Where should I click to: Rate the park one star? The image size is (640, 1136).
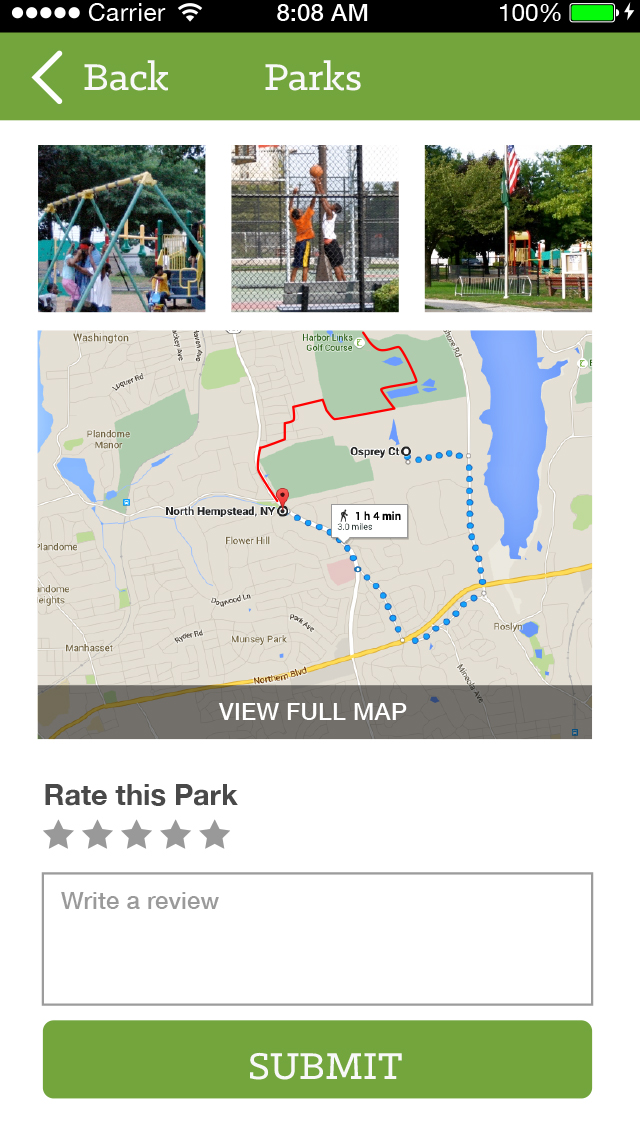click(59, 835)
